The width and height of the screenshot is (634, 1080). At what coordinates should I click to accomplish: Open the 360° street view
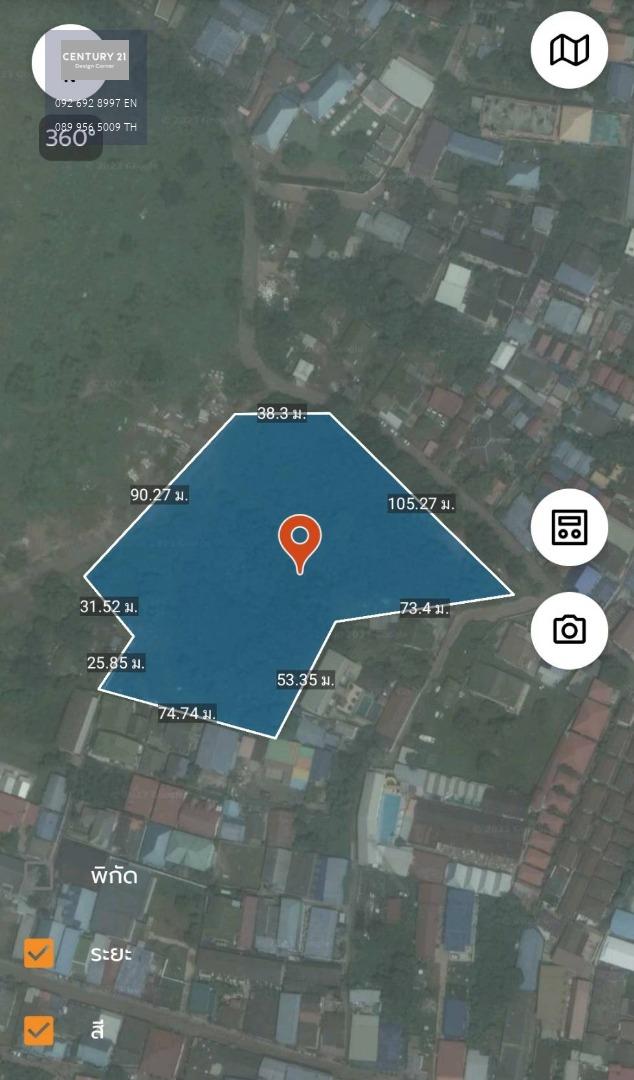[x=70, y=138]
